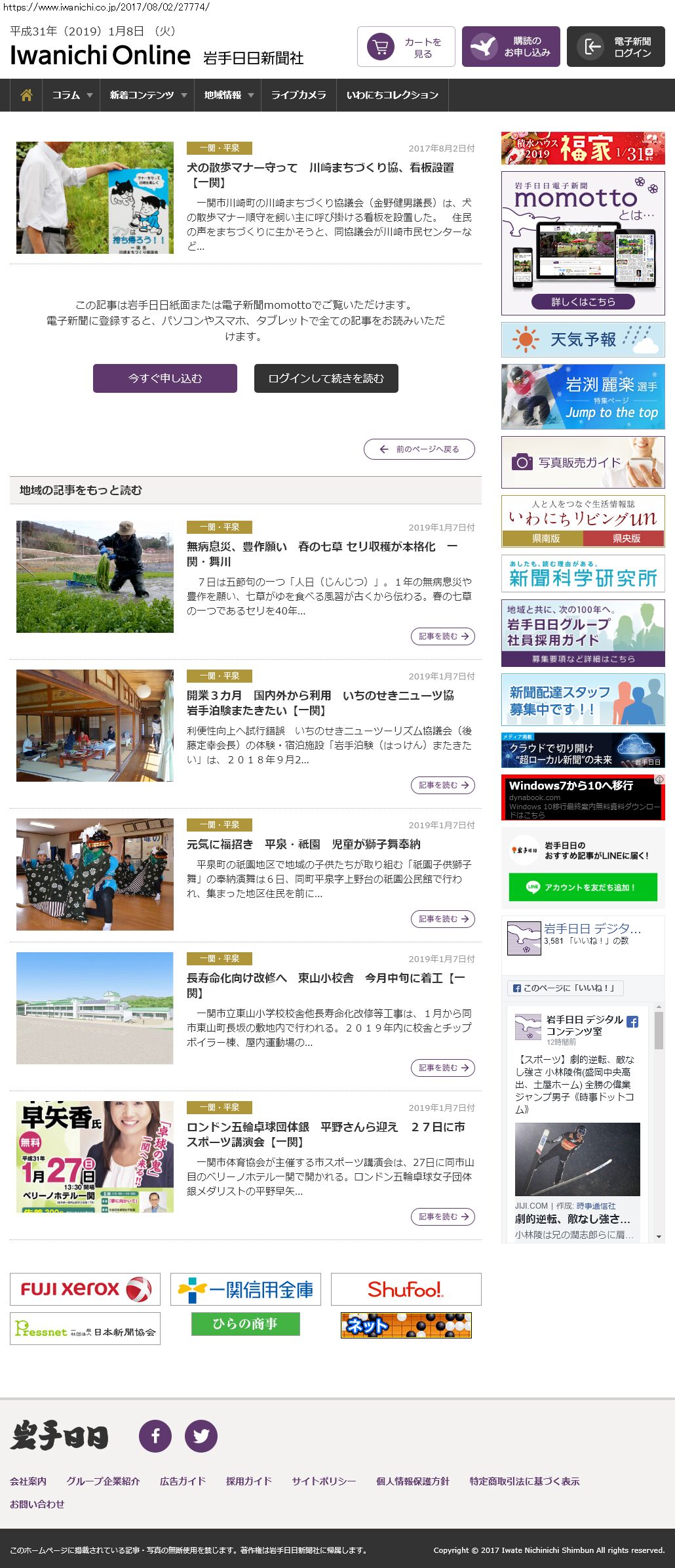Expand the コラム menu
Image resolution: width=675 pixels, height=1568 pixels.
71,95
